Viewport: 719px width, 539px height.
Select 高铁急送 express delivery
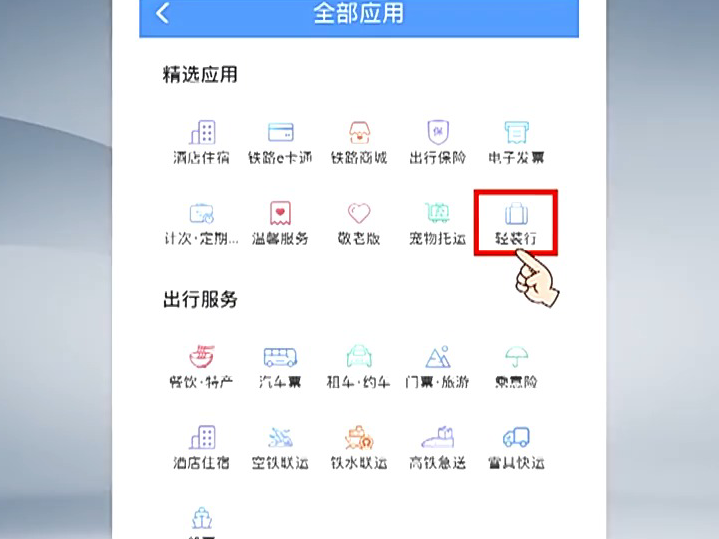click(437, 447)
